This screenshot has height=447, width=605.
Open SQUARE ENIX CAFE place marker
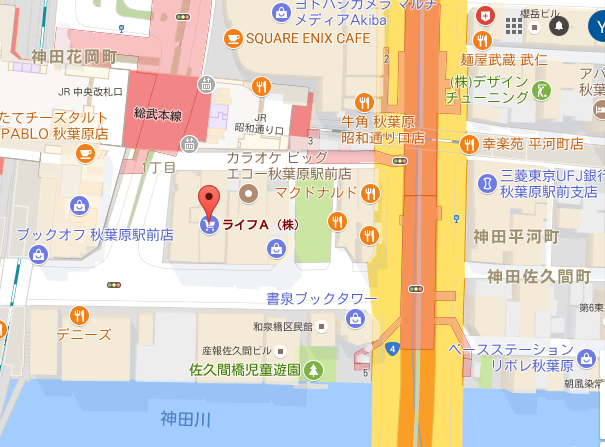click(232, 39)
